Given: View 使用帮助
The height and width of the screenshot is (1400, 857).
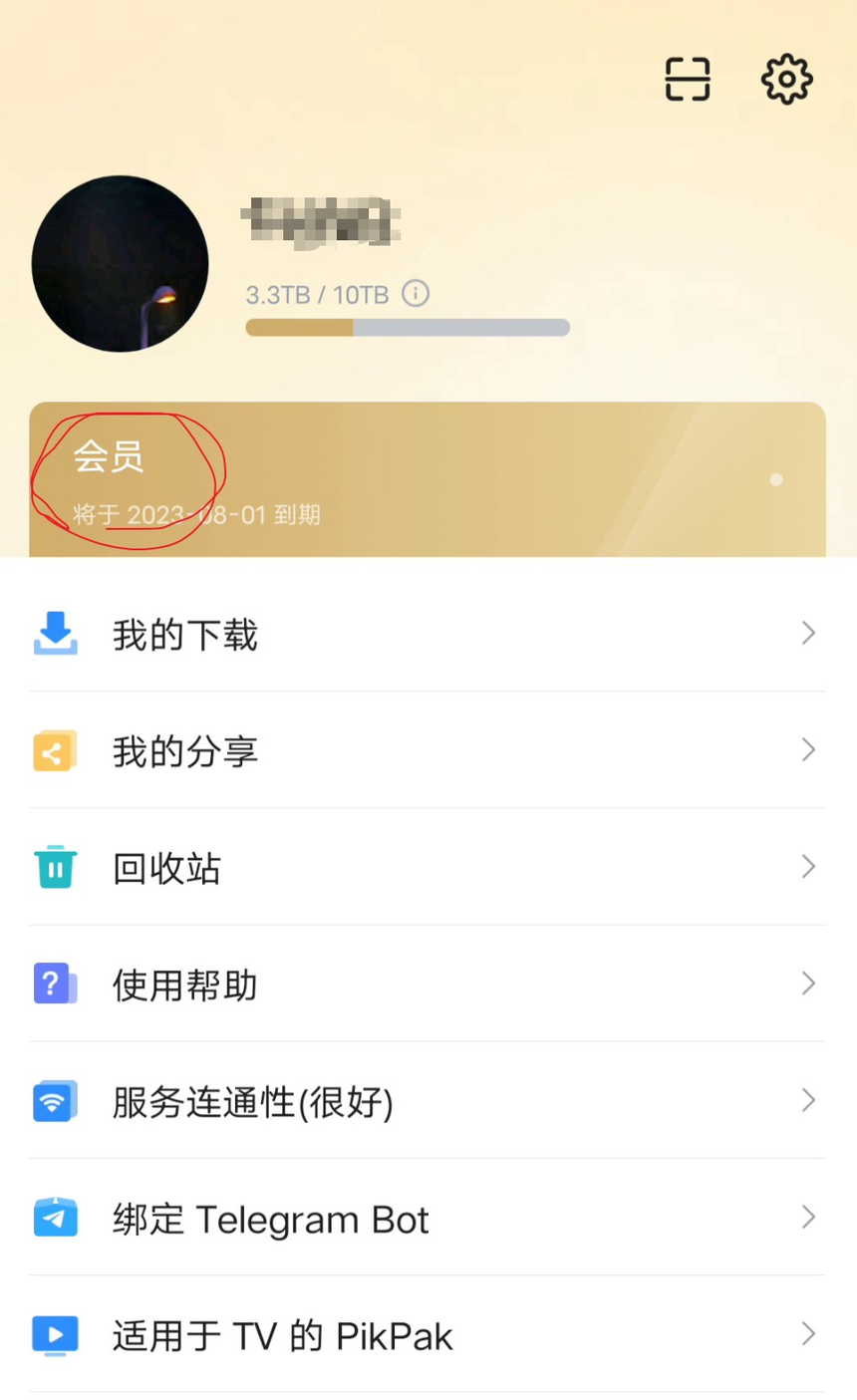Looking at the screenshot, I should (x=428, y=983).
